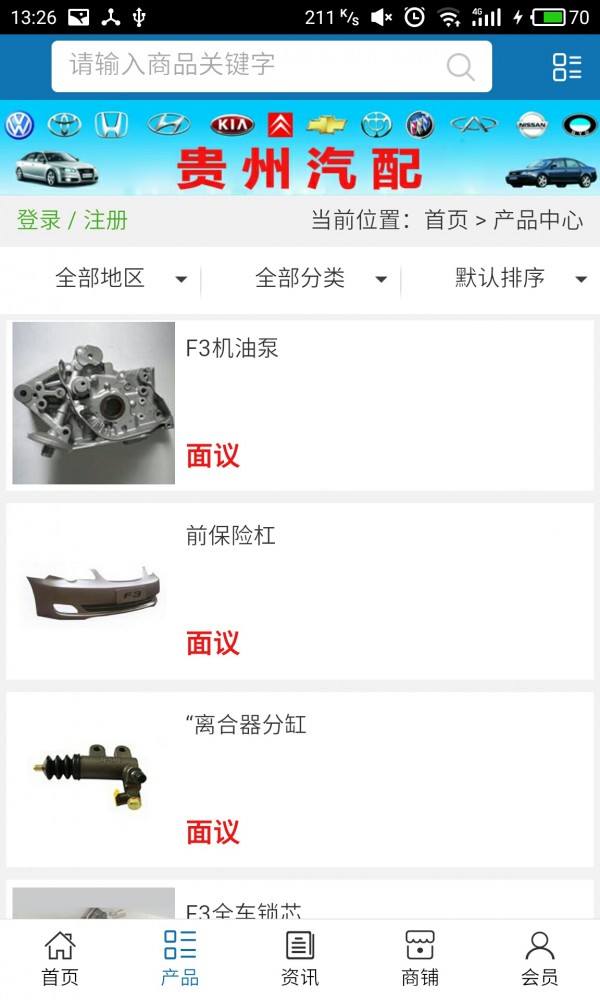Screen dimensions: 600x1000
Task: Switch to the 首页 tab
Action: tap(60, 958)
